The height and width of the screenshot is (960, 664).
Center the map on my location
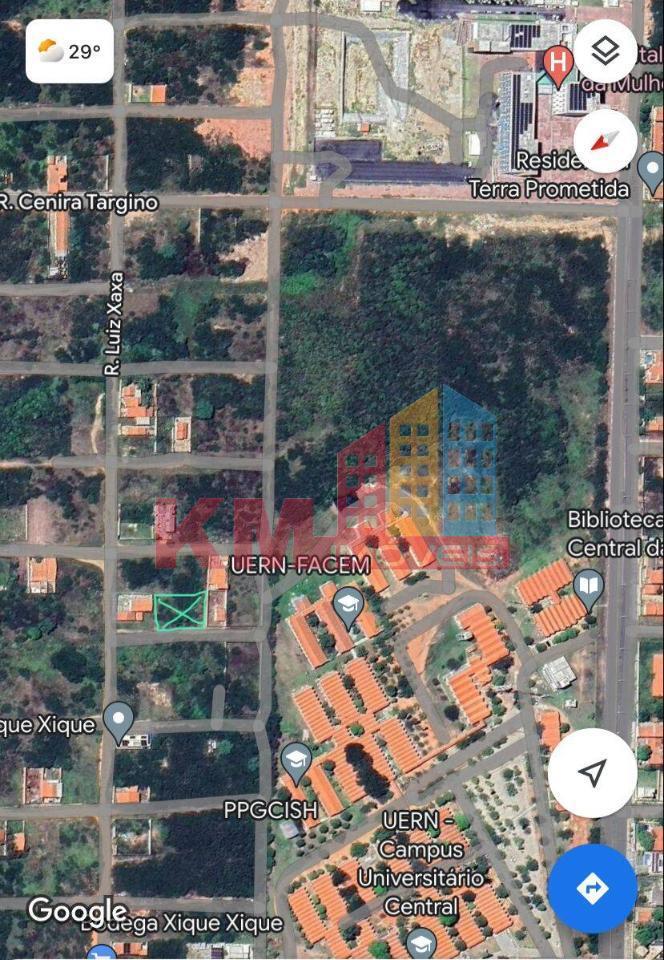pyautogui.click(x=592, y=772)
